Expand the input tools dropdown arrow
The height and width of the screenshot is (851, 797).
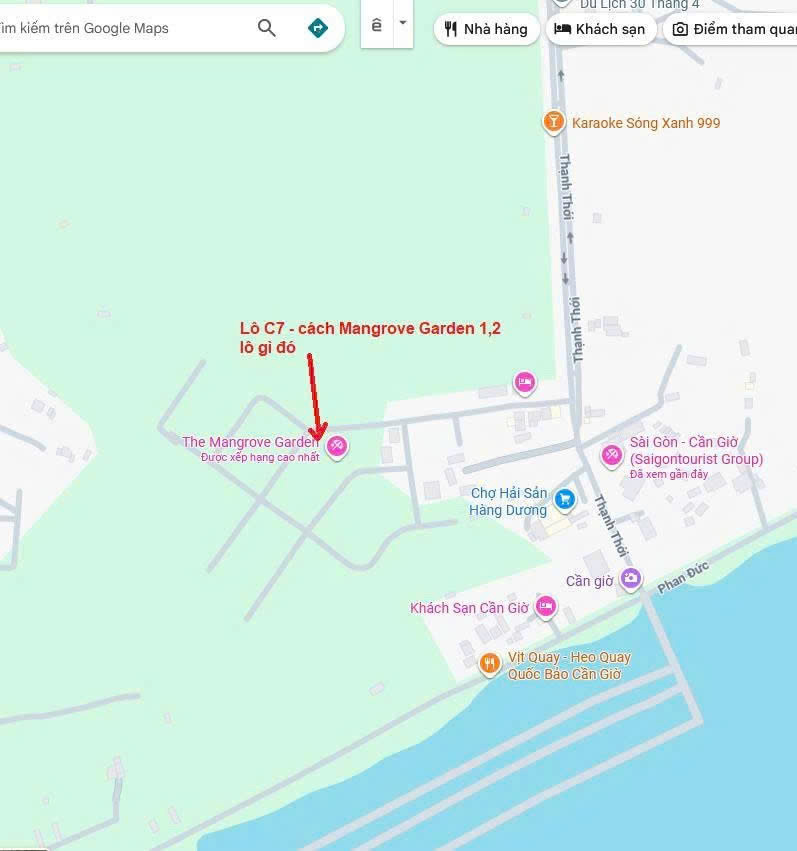click(x=403, y=23)
